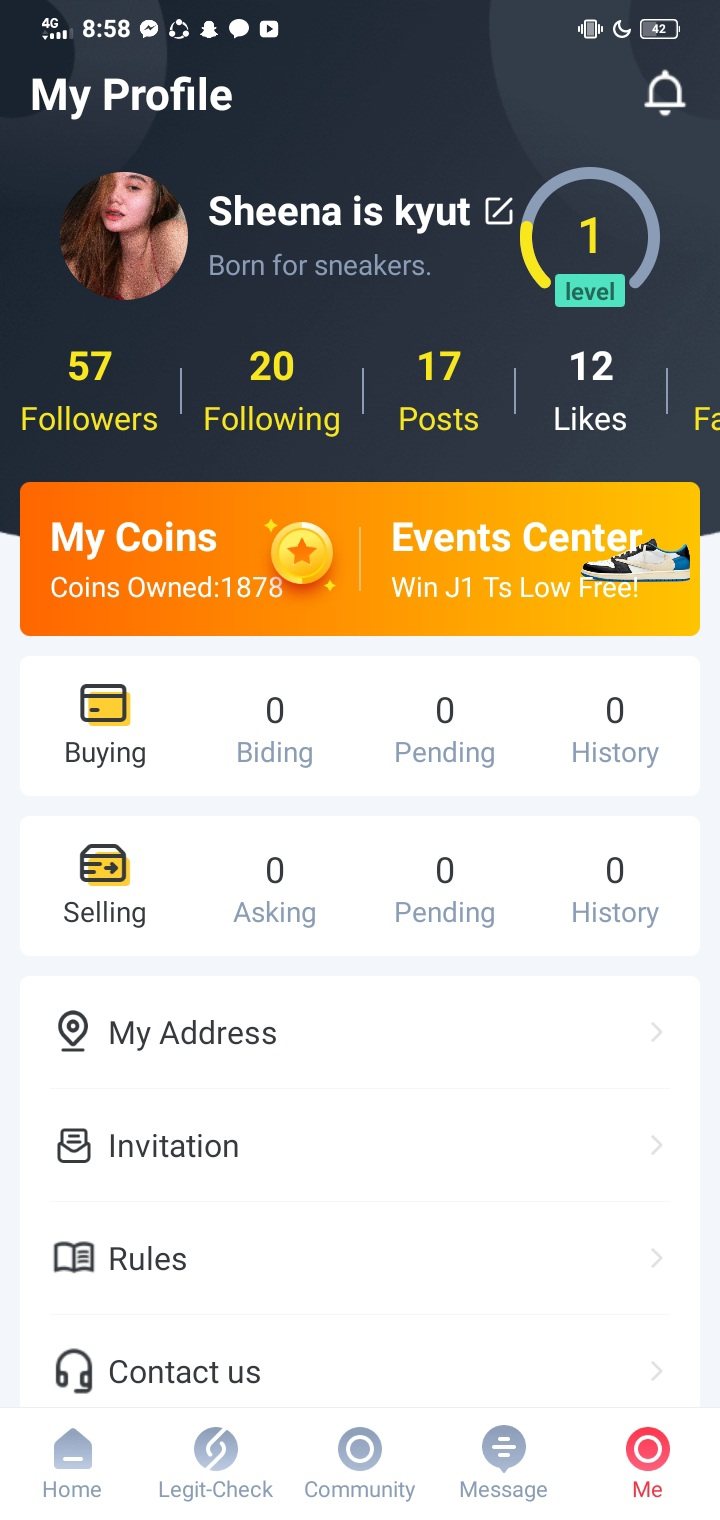
Task: Open the notifications bell
Action: [665, 95]
